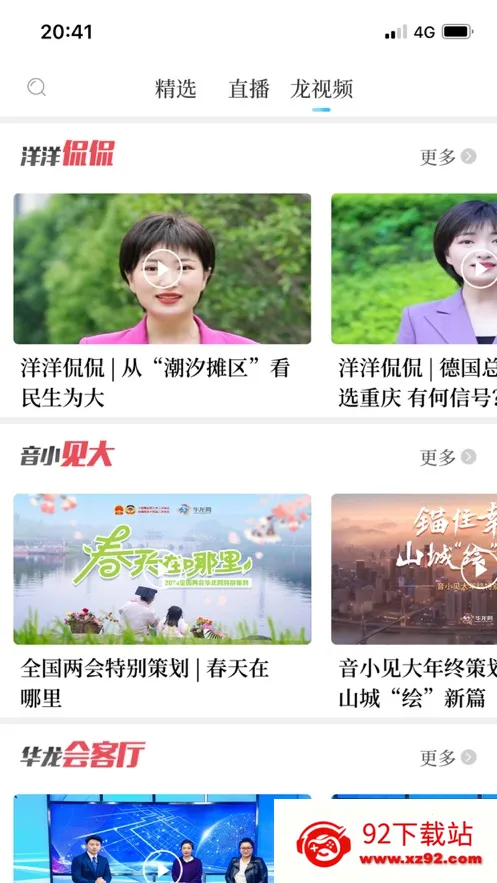Screen dimensions: 497x883
Task: Open the search magnifier icon
Action: 37,87
